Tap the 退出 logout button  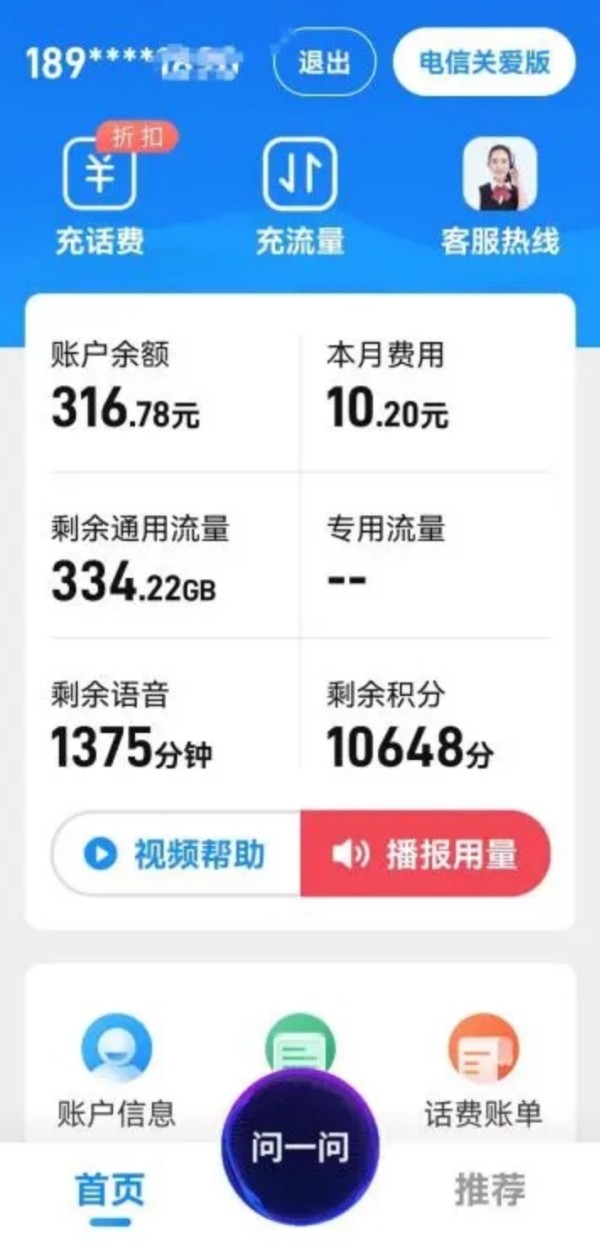(324, 62)
